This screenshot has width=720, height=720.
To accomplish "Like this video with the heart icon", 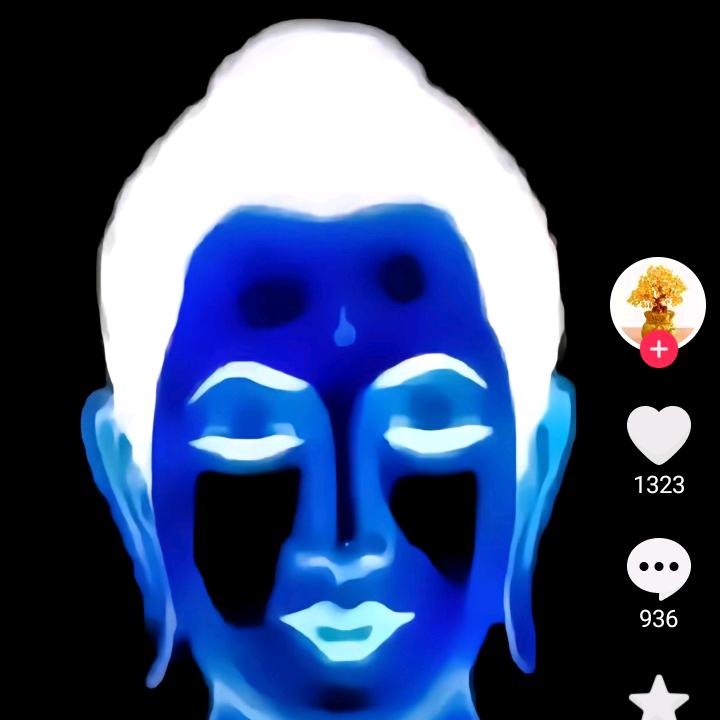I will (659, 435).
